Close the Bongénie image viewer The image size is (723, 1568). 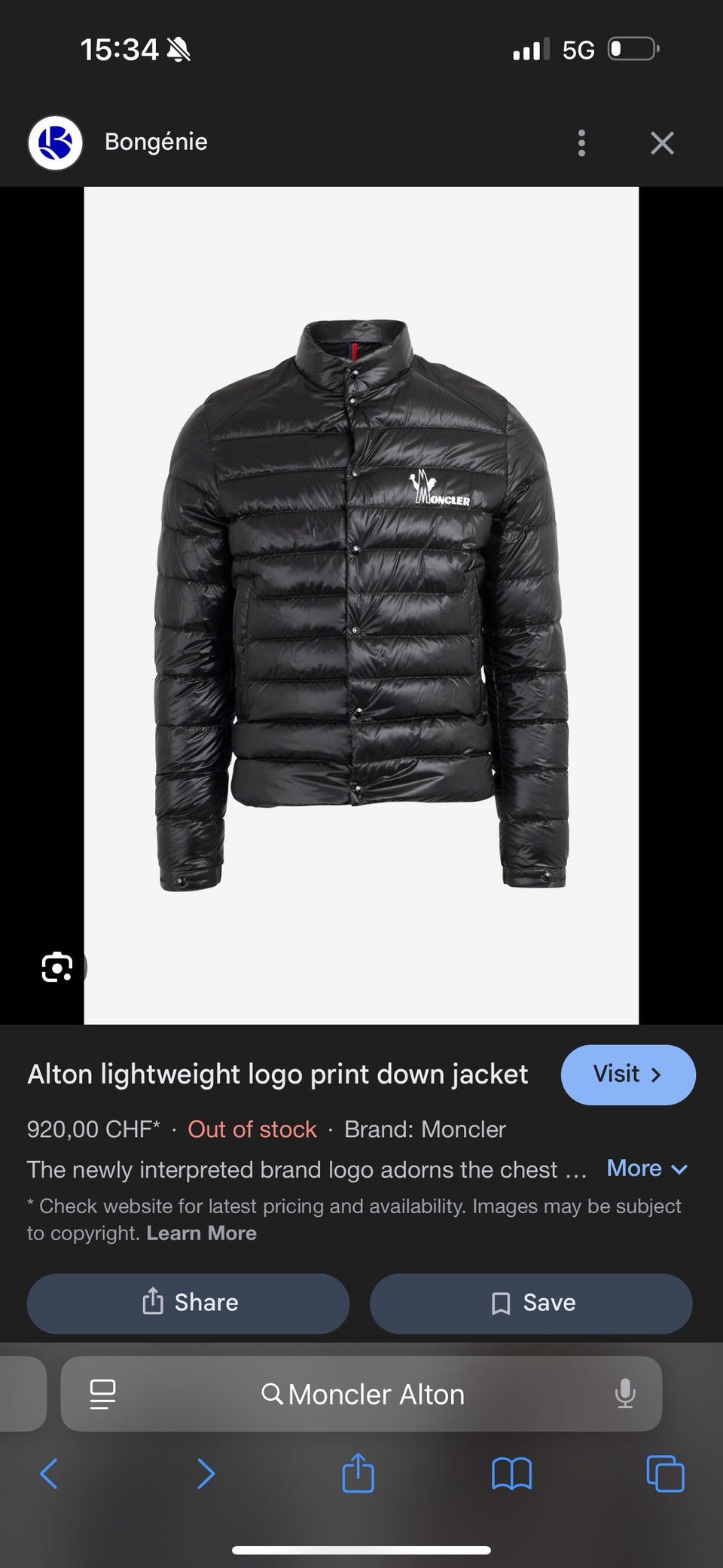(x=662, y=142)
